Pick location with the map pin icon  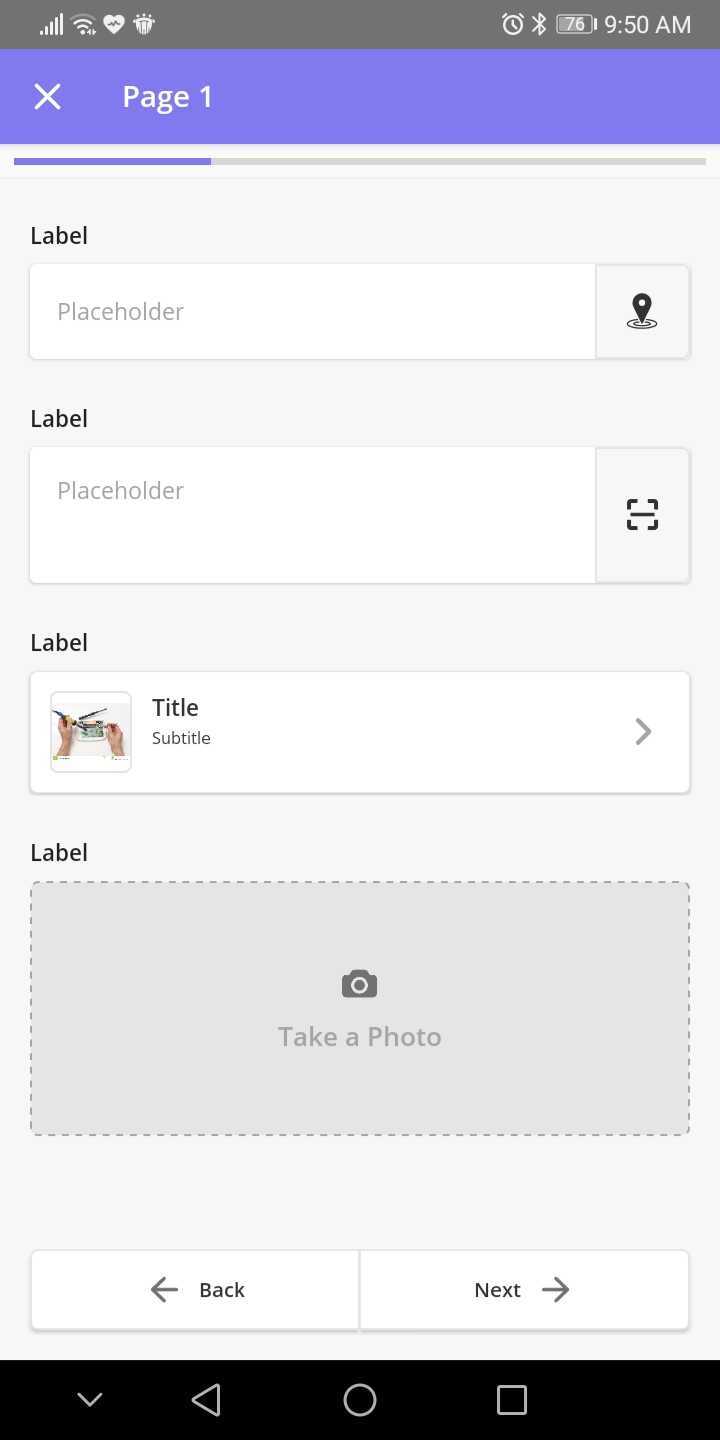tap(642, 312)
